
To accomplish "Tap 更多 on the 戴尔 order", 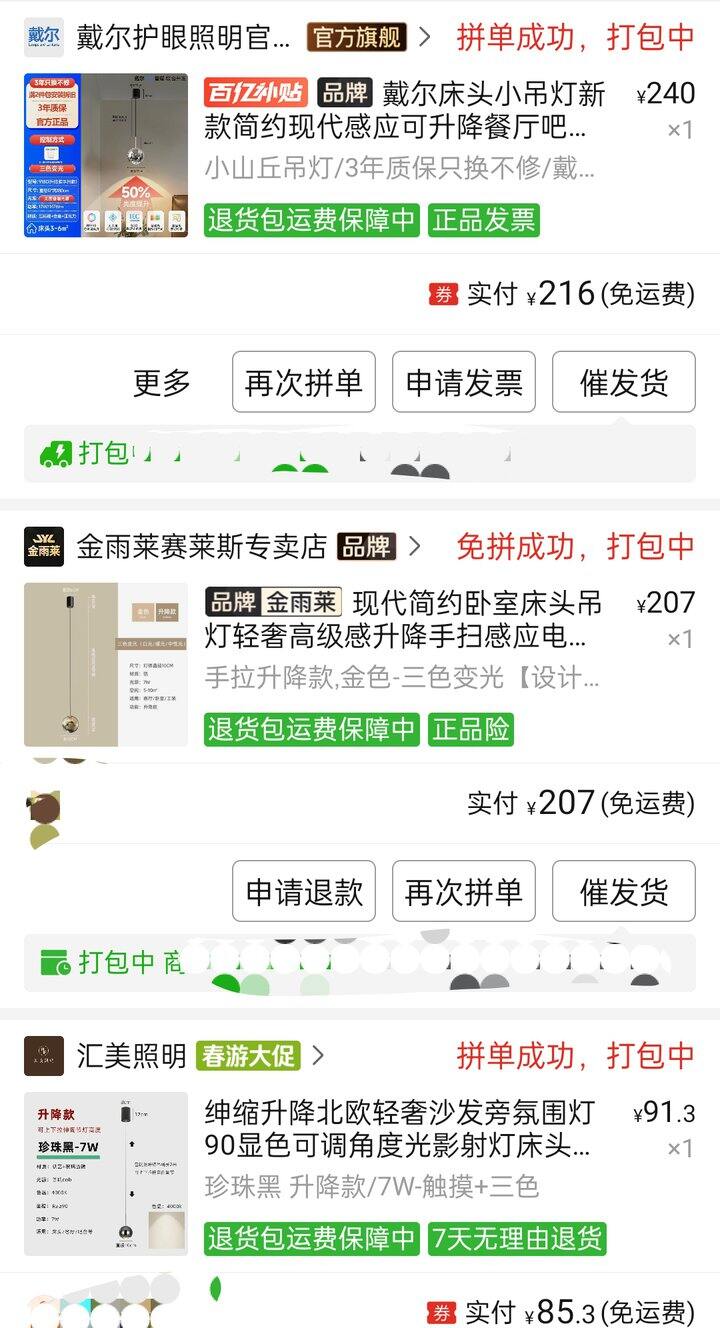I will tap(162, 383).
